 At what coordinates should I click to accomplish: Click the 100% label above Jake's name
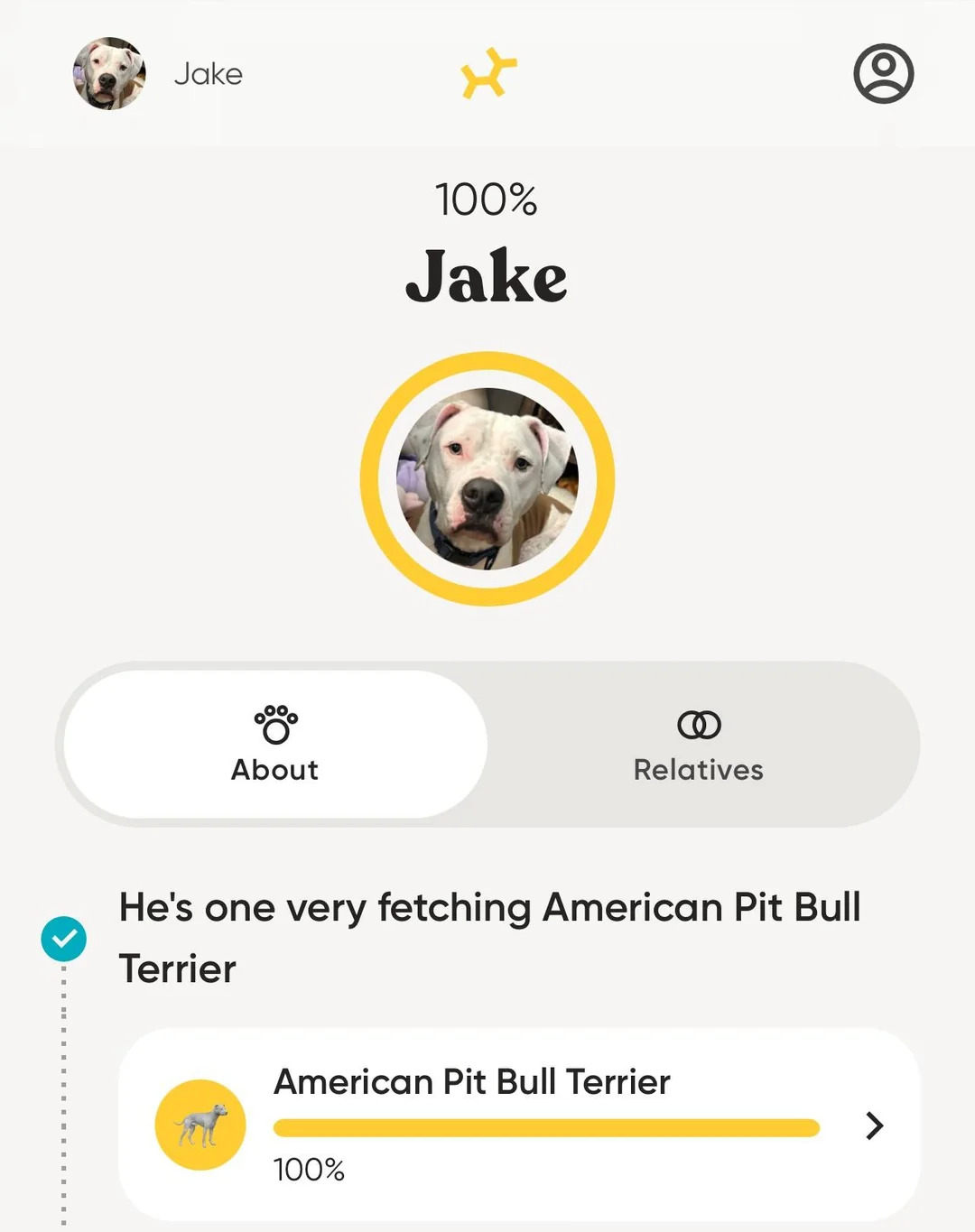(487, 199)
